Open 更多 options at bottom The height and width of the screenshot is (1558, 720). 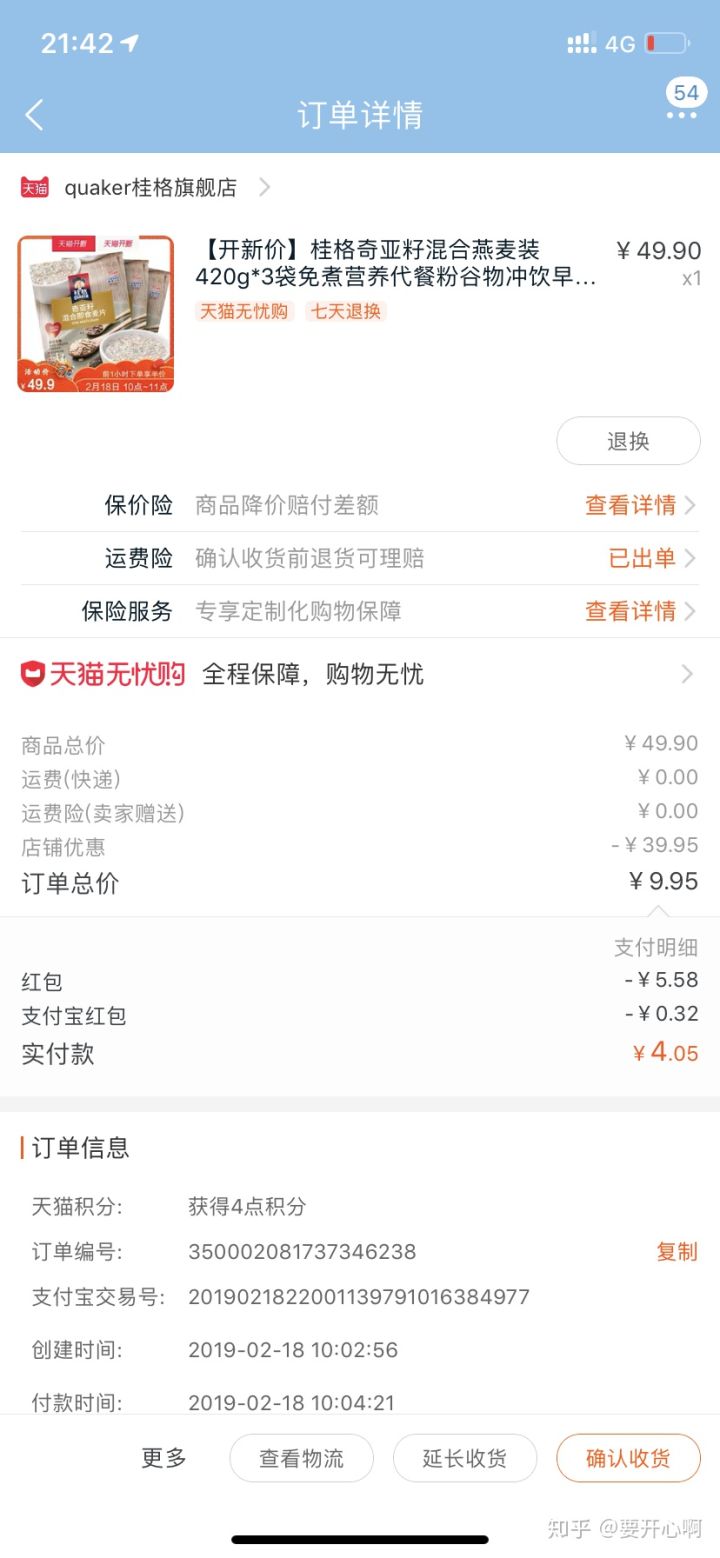tap(164, 1458)
